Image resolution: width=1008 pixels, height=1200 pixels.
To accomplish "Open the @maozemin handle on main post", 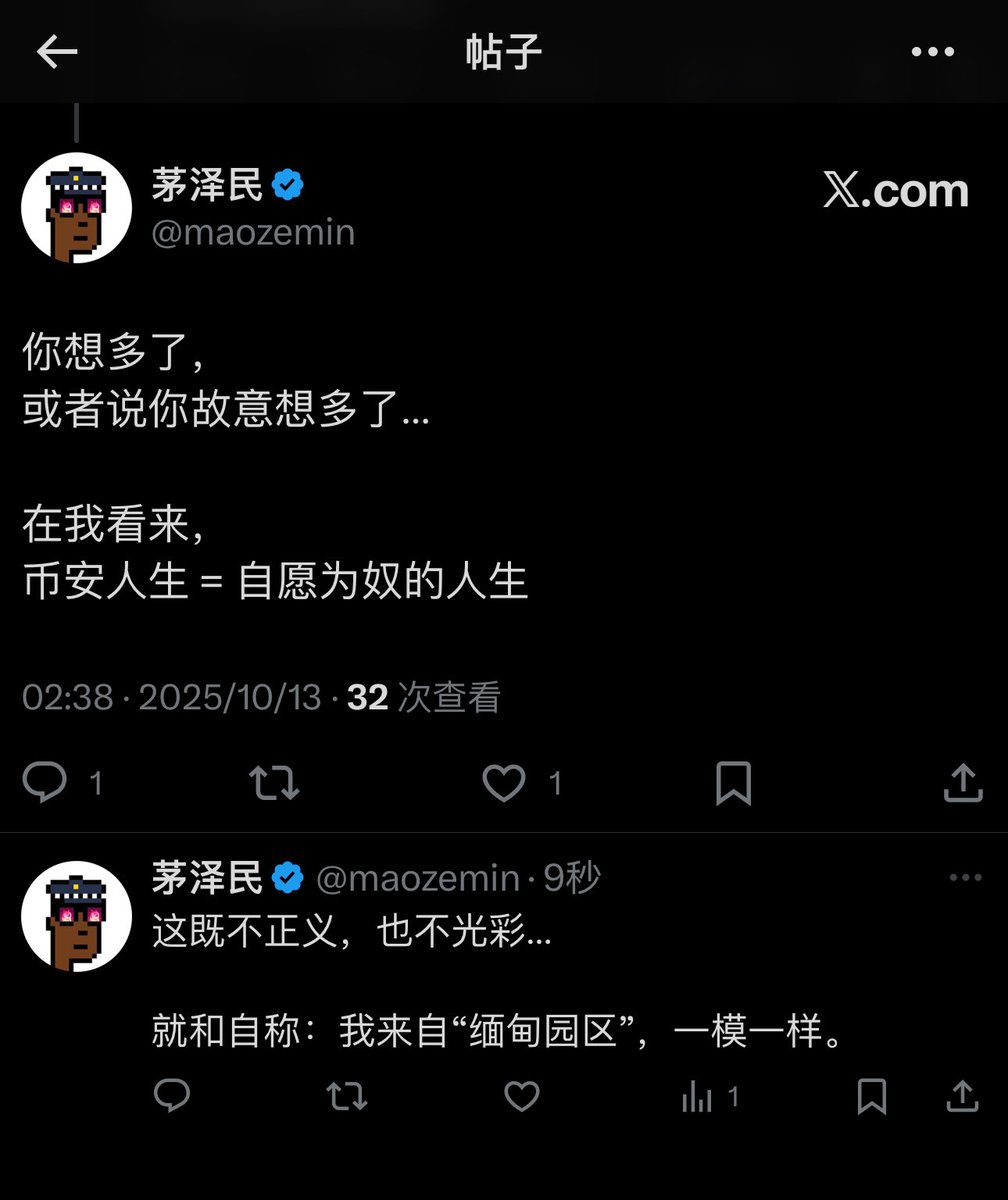I will click(x=253, y=232).
